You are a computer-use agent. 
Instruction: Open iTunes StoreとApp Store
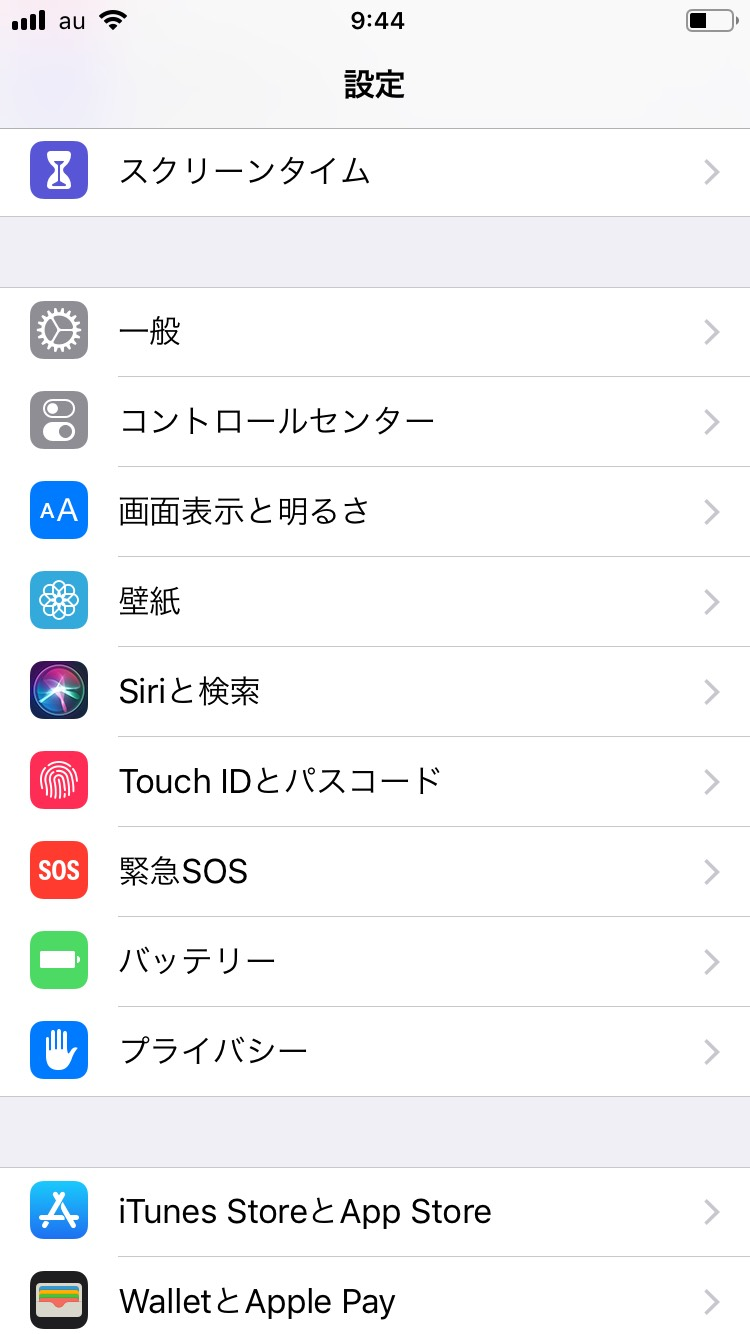(375, 1212)
